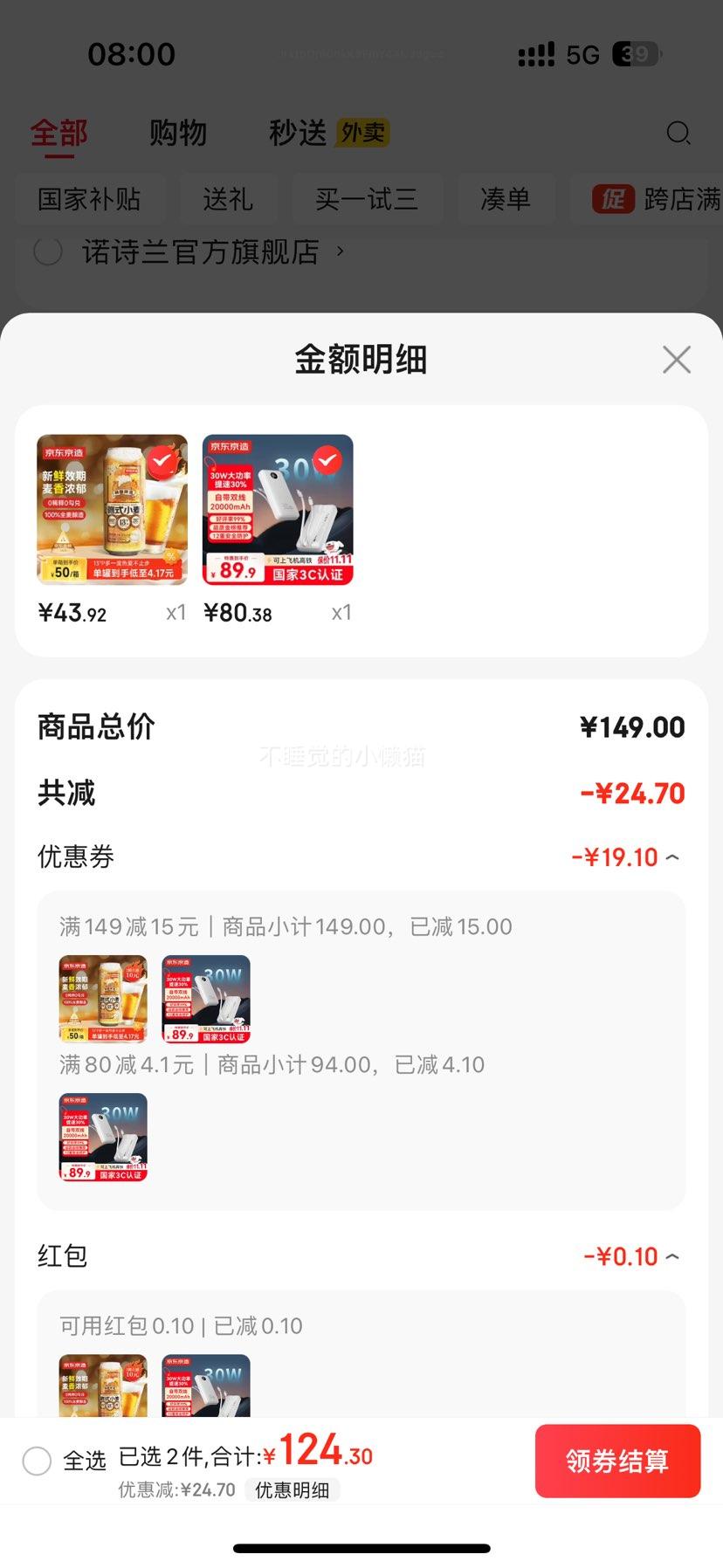The image size is (723, 1568).
Task: Tap the 领券结算 checkout button
Action: coord(617,1461)
